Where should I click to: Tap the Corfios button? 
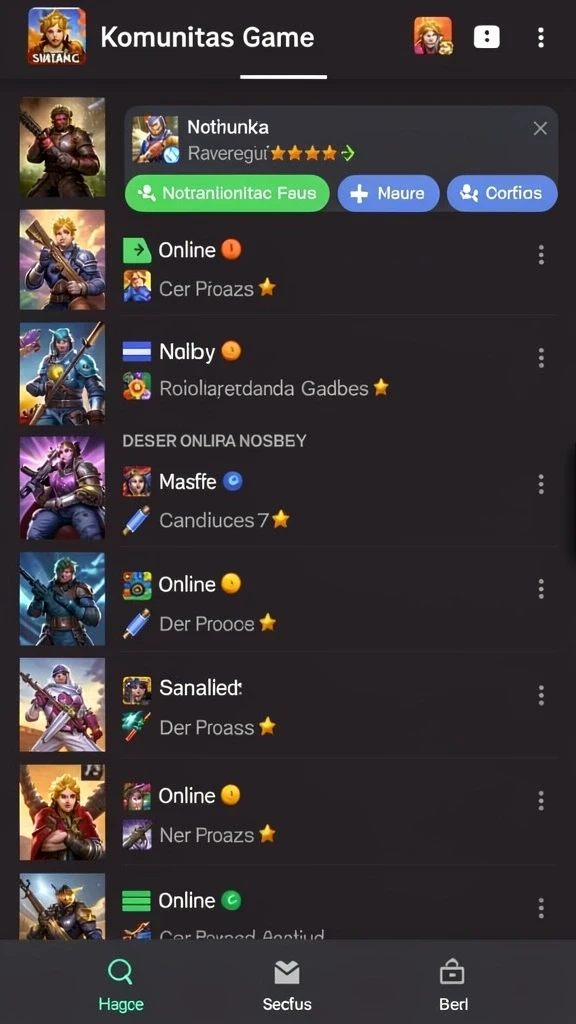pos(502,193)
